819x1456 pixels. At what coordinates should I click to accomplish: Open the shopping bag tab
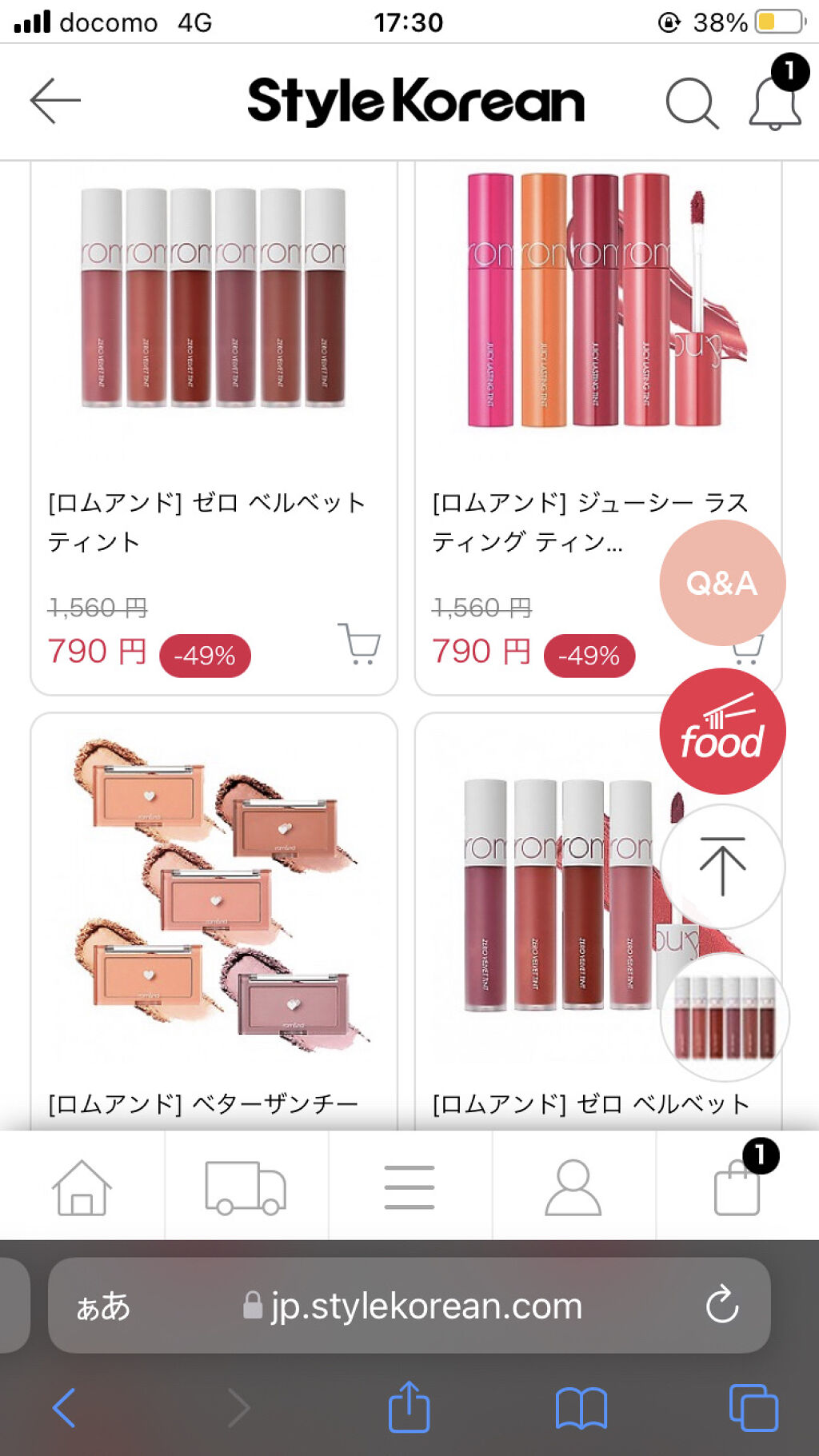coord(737,1189)
